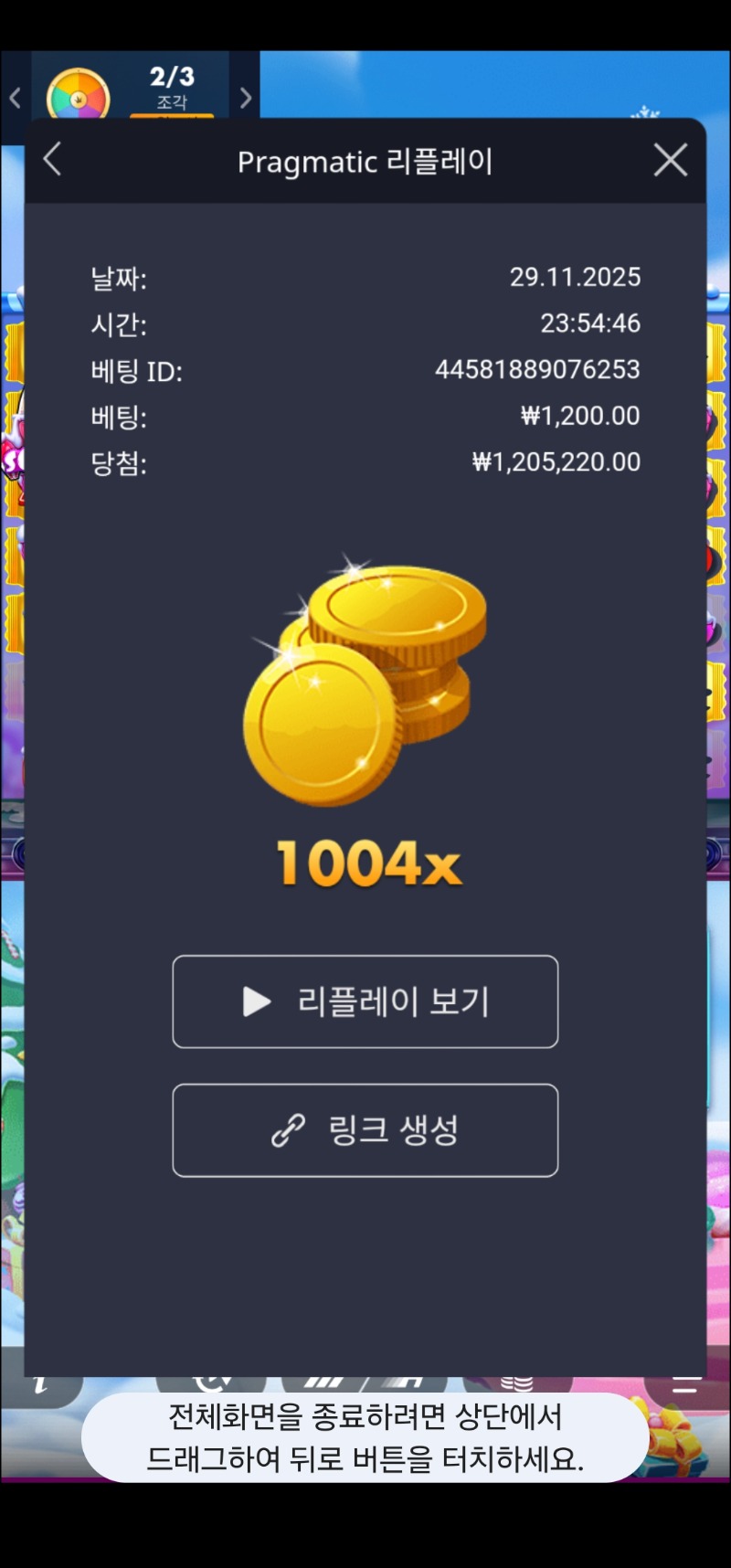Screen dimensions: 731x1568
Task: Tap the 리플레이 보기 button
Action: click(x=365, y=1001)
